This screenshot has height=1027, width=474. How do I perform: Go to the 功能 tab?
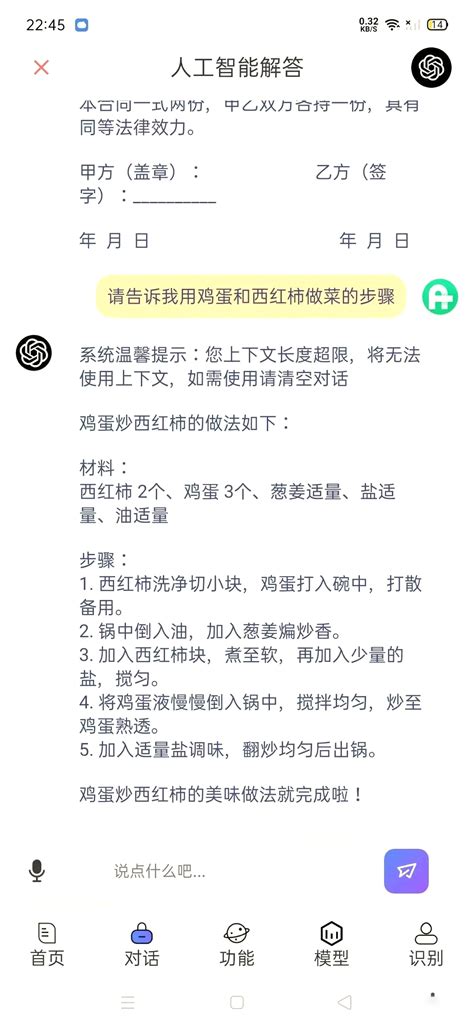236,944
